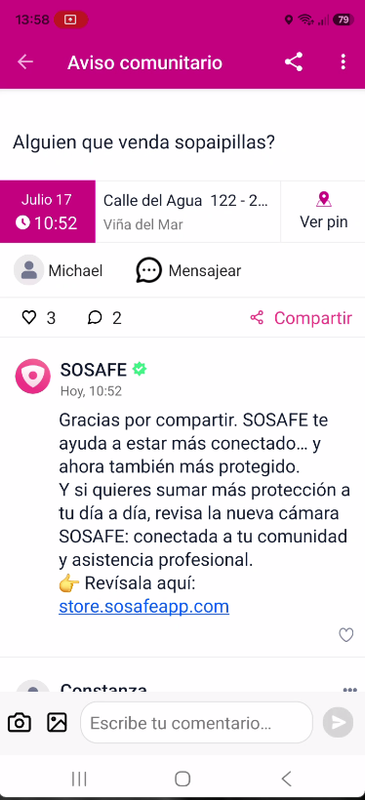Screen dimensions: 365x800
Task: Like the SOSAFE comment
Action: tap(346, 635)
